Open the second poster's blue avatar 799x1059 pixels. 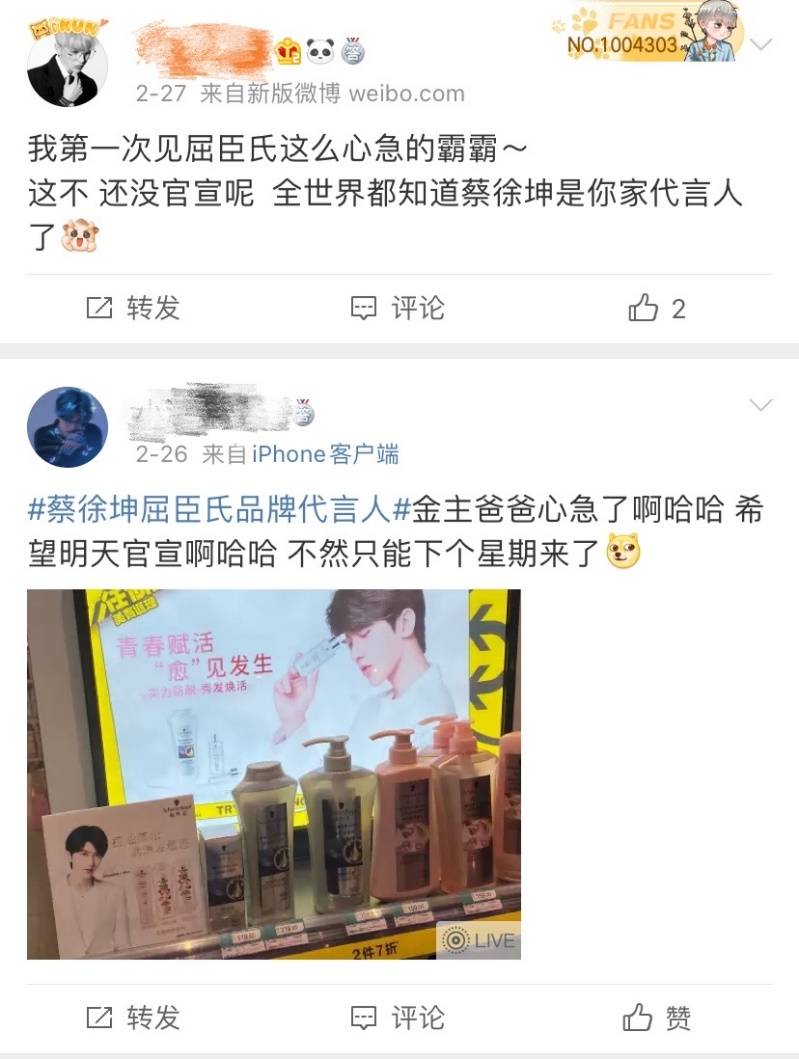coord(67,427)
